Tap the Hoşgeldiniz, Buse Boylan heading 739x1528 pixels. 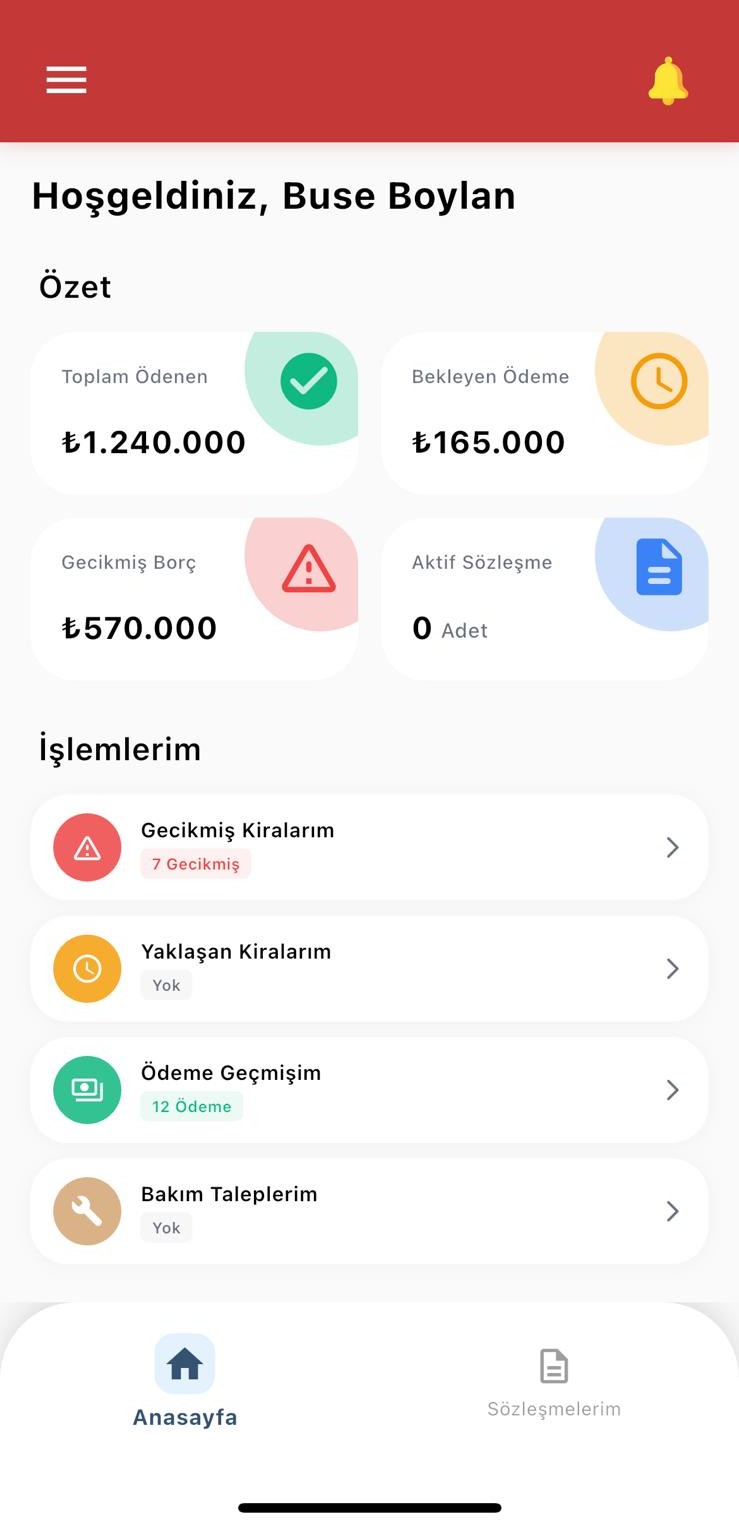tap(273, 195)
